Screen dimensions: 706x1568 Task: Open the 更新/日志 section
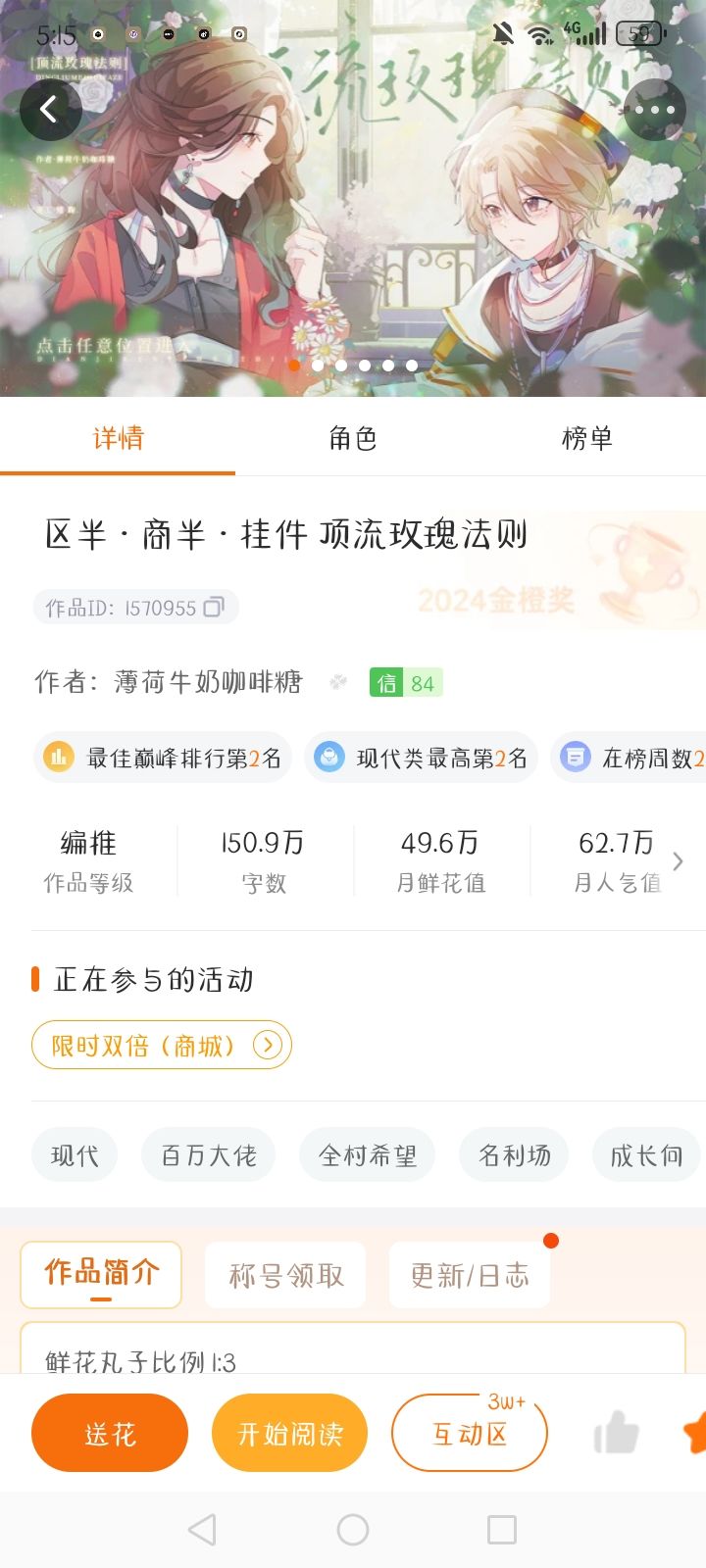coord(469,1275)
